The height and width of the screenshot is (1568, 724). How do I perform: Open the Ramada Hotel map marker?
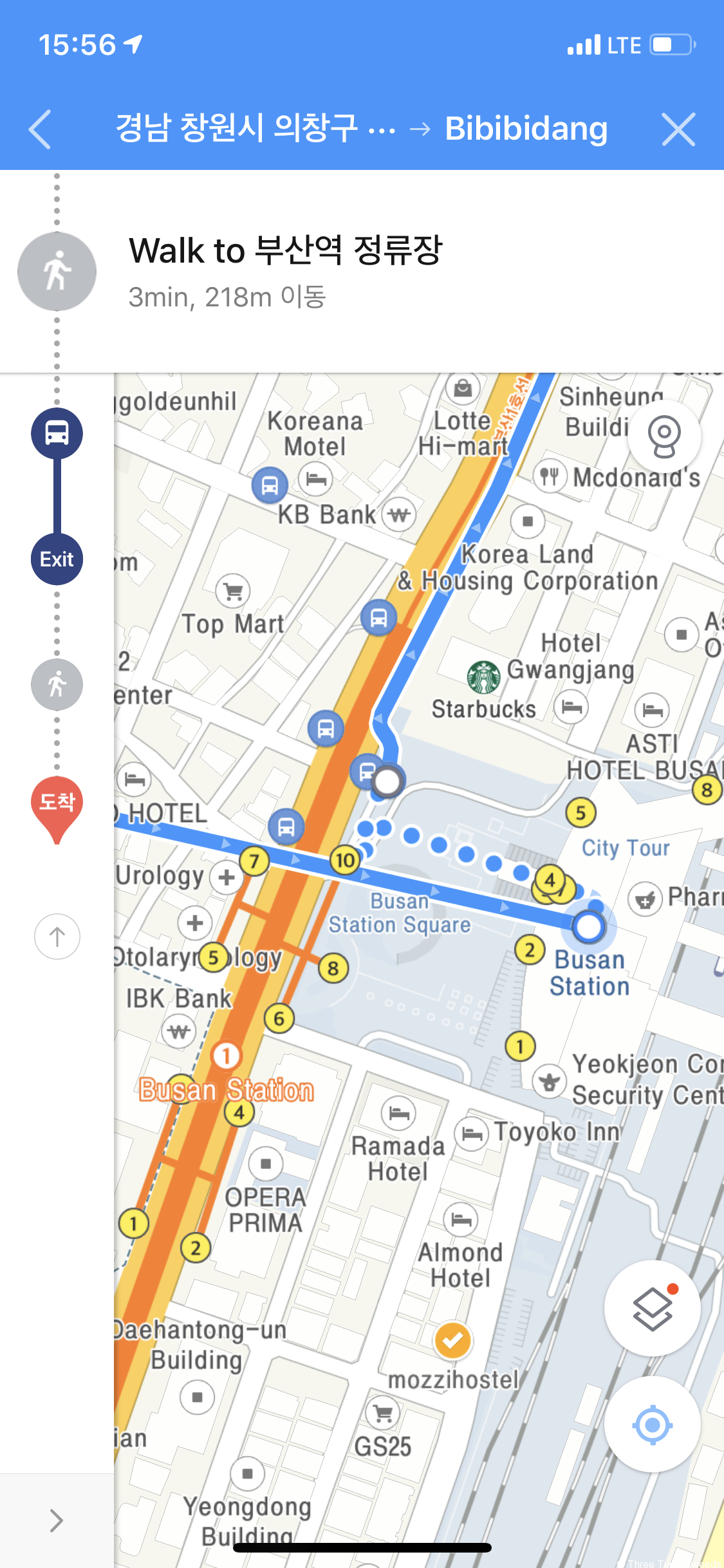[398, 1113]
